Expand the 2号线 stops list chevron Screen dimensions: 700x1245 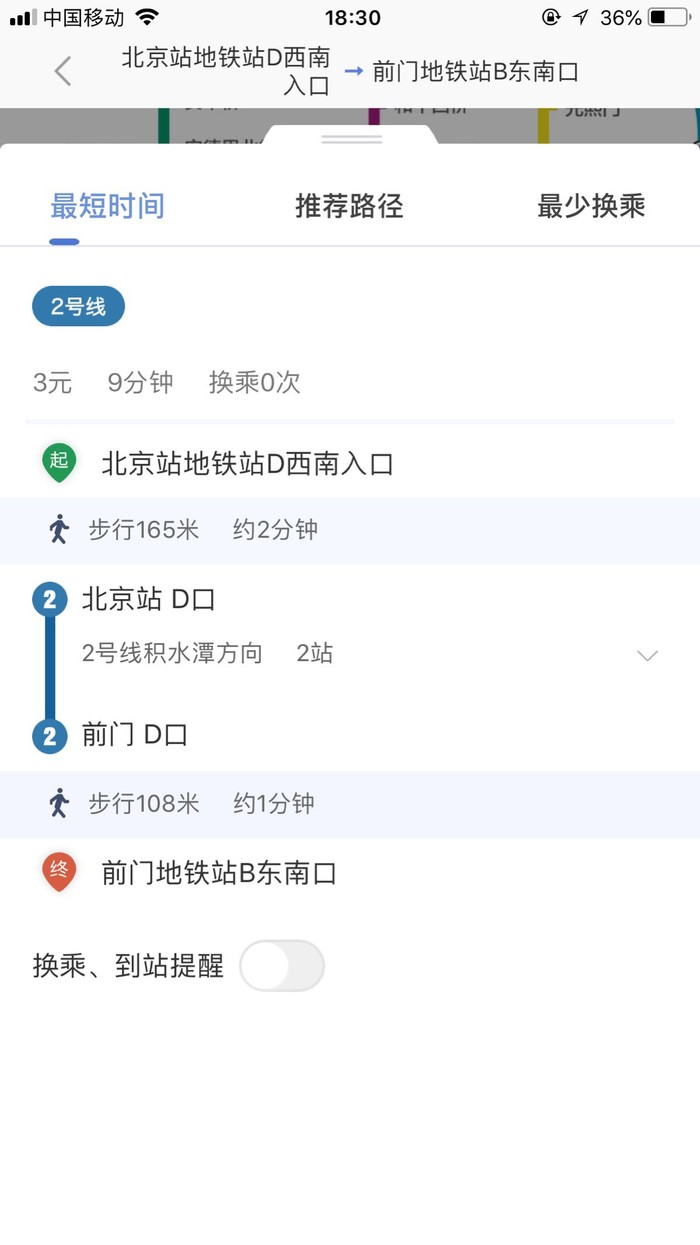point(648,656)
